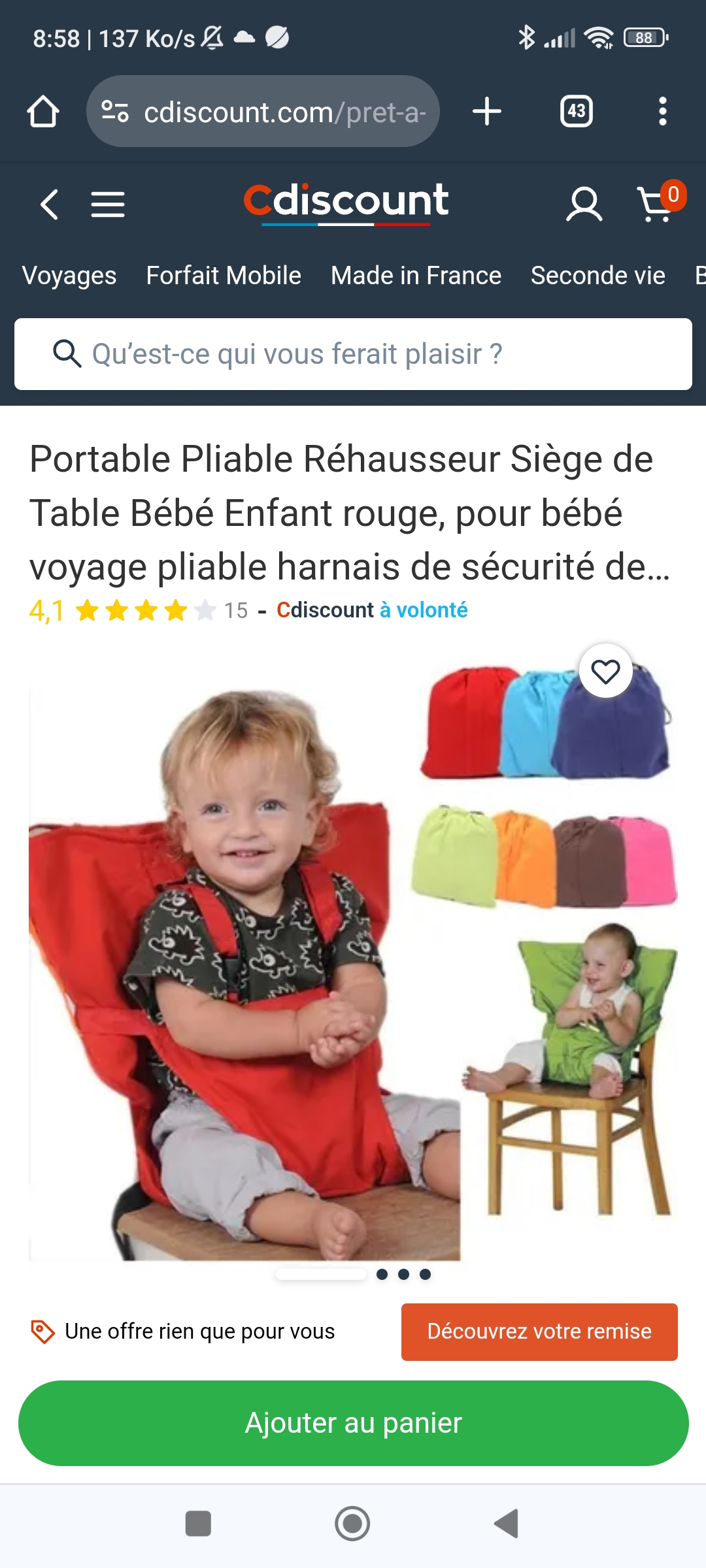Open the account profile icon
Image resolution: width=706 pixels, height=1568 pixels.
coord(584,204)
